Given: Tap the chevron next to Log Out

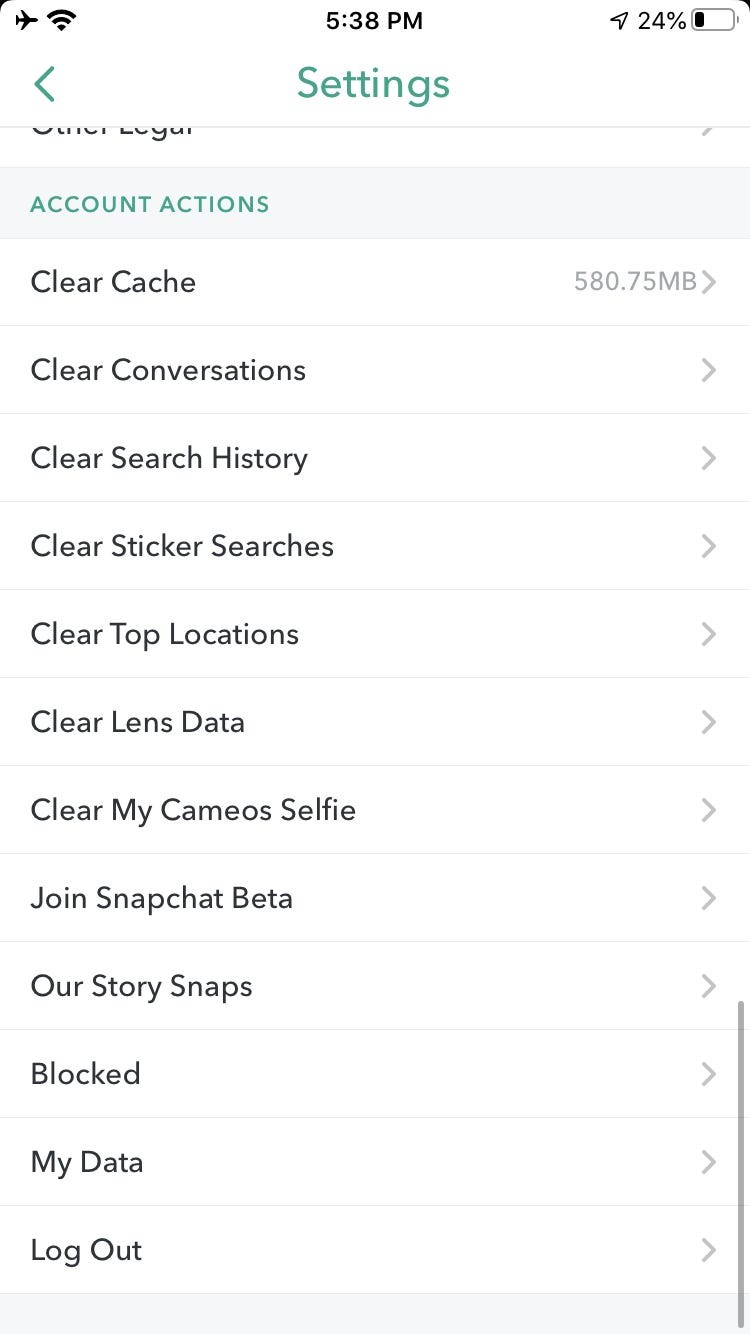Looking at the screenshot, I should (x=709, y=1250).
